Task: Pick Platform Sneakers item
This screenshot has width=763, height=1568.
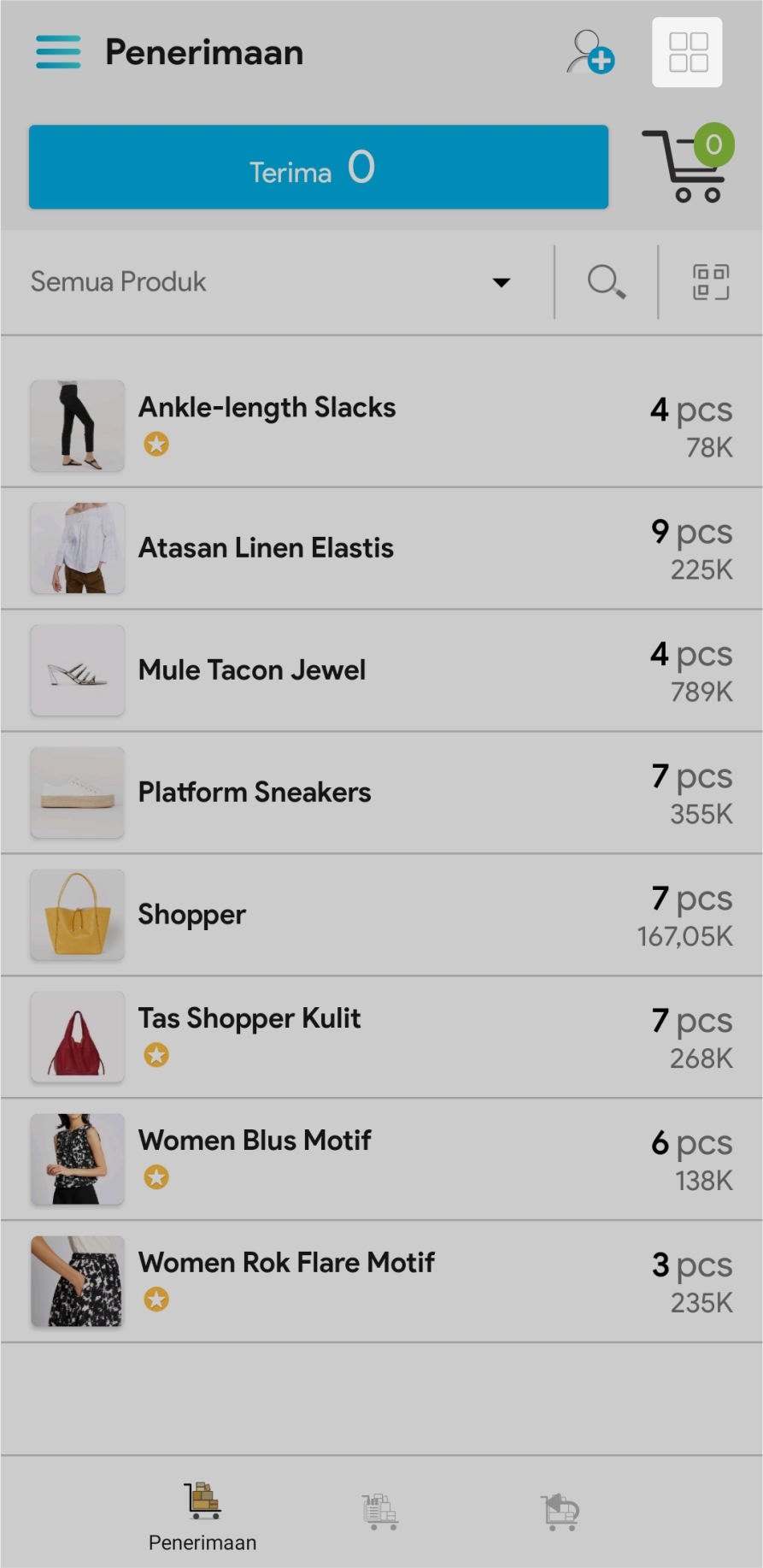Action: [x=381, y=793]
